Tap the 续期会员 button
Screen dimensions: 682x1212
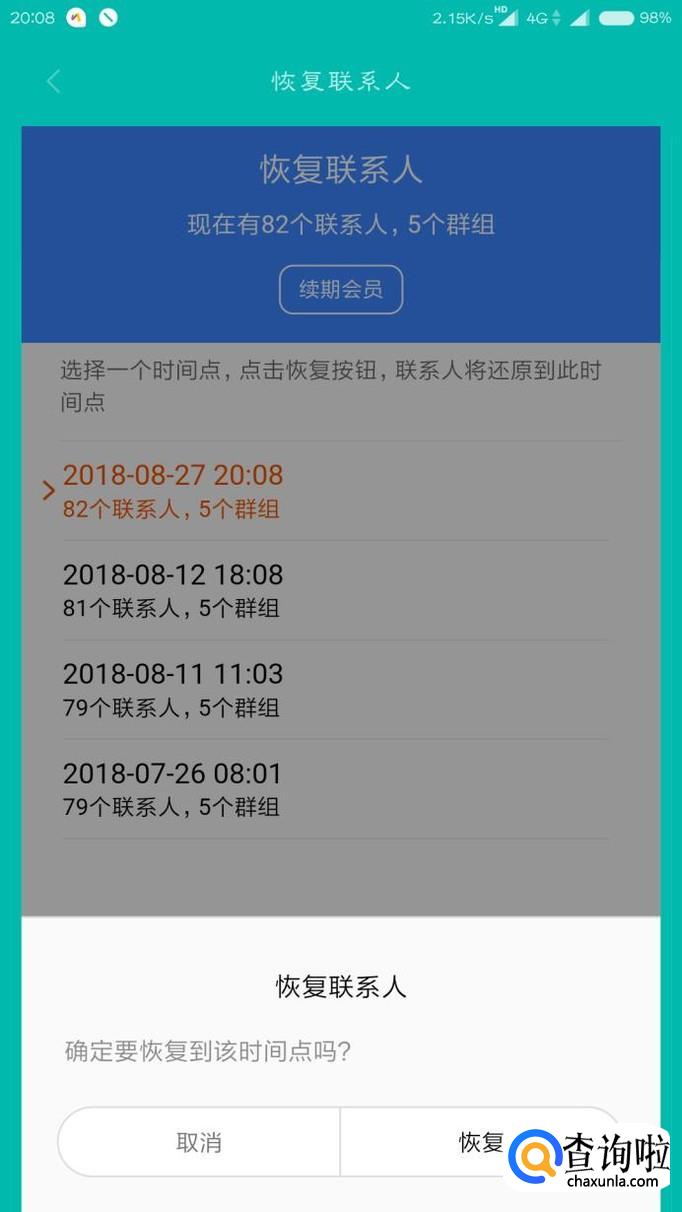341,290
